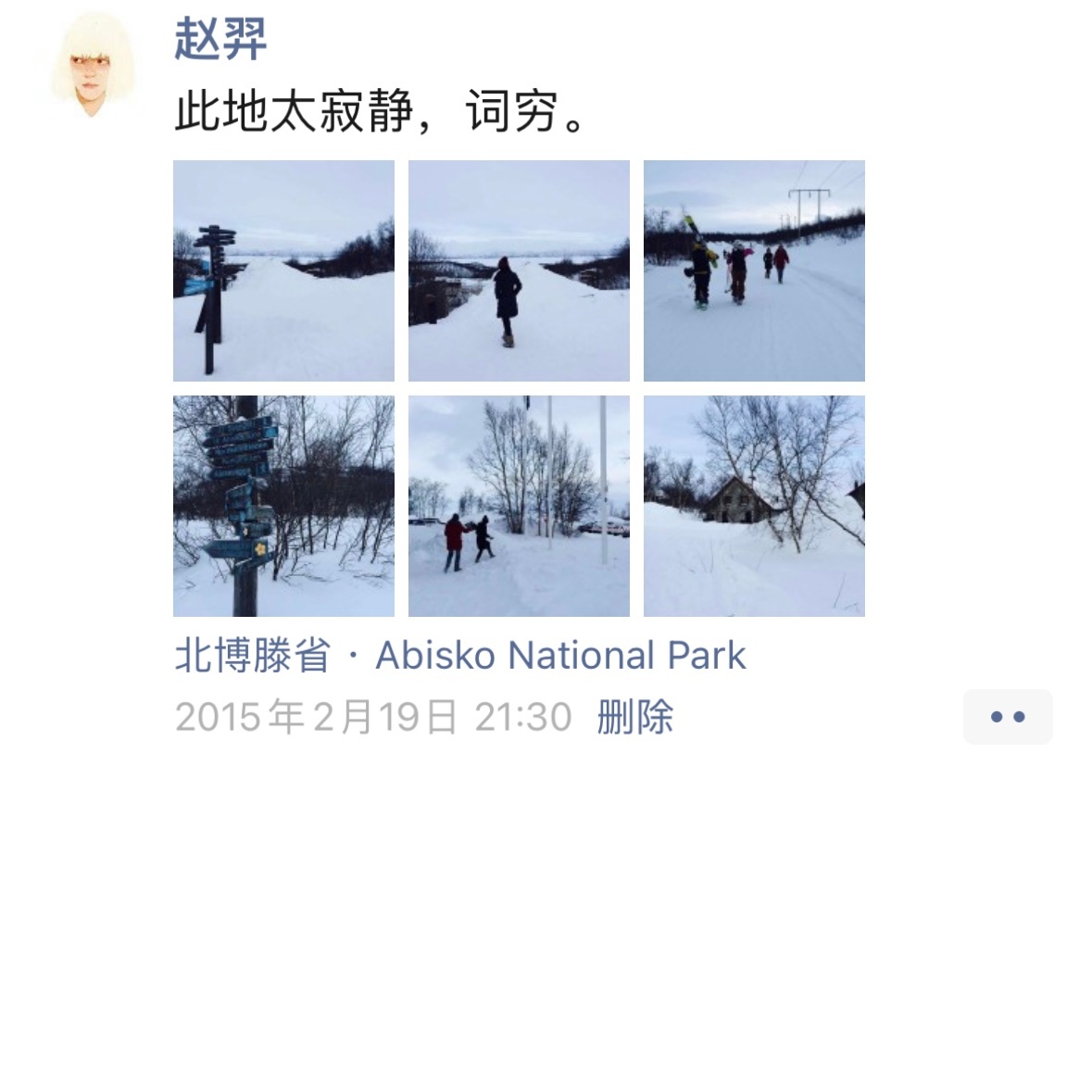1092x1092 pixels.
Task: View close-up photo of blue direction signs
Action: coord(283,506)
